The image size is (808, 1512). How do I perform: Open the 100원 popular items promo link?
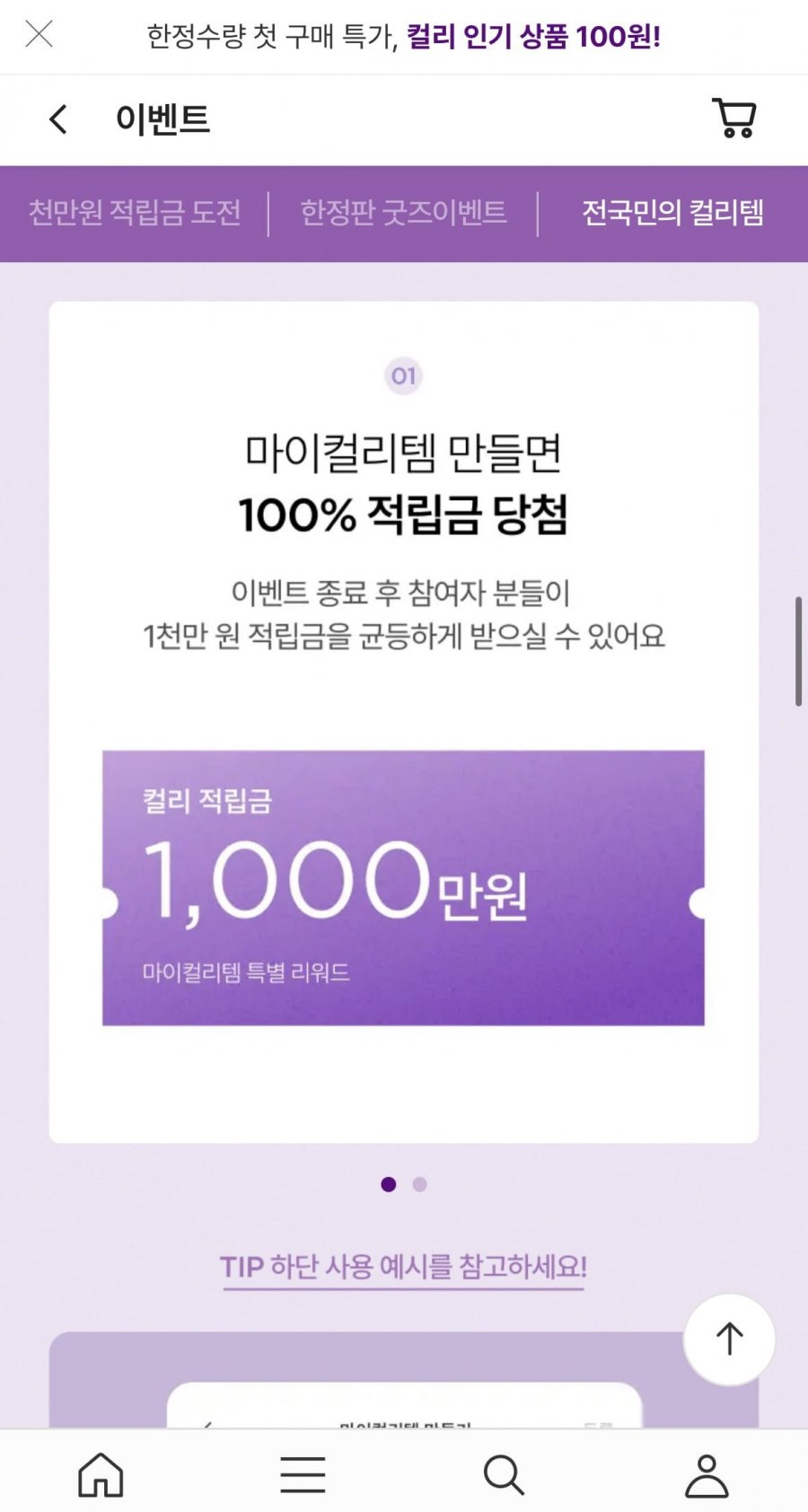(533, 37)
